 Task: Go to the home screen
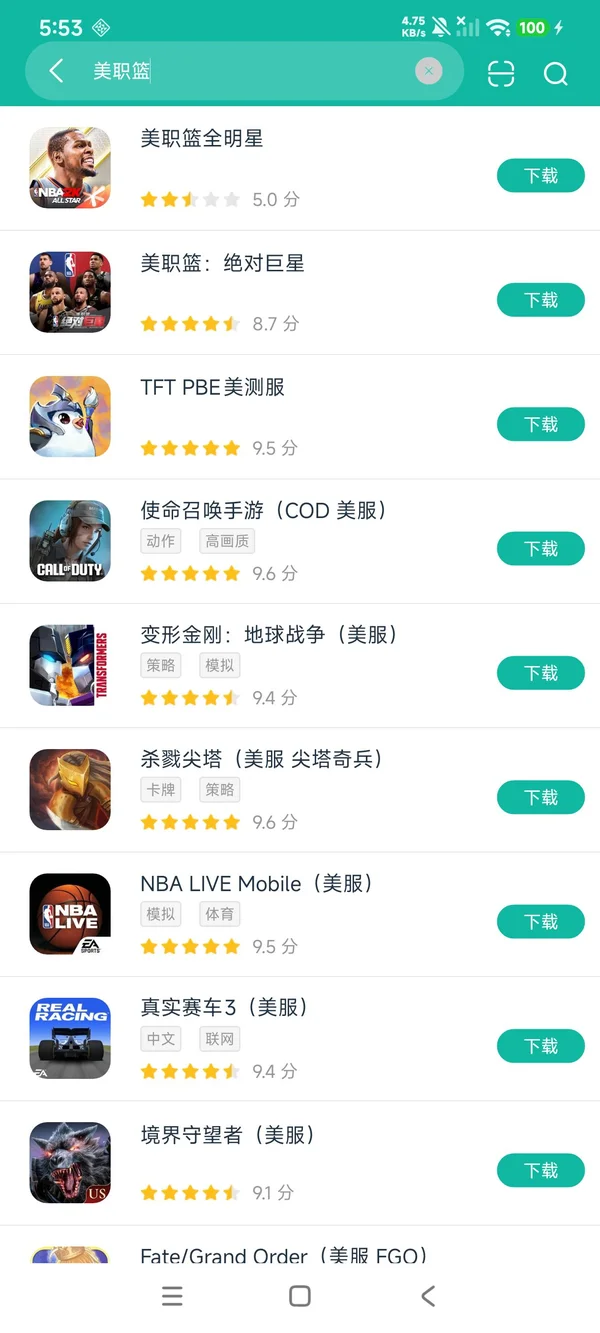click(x=299, y=1297)
